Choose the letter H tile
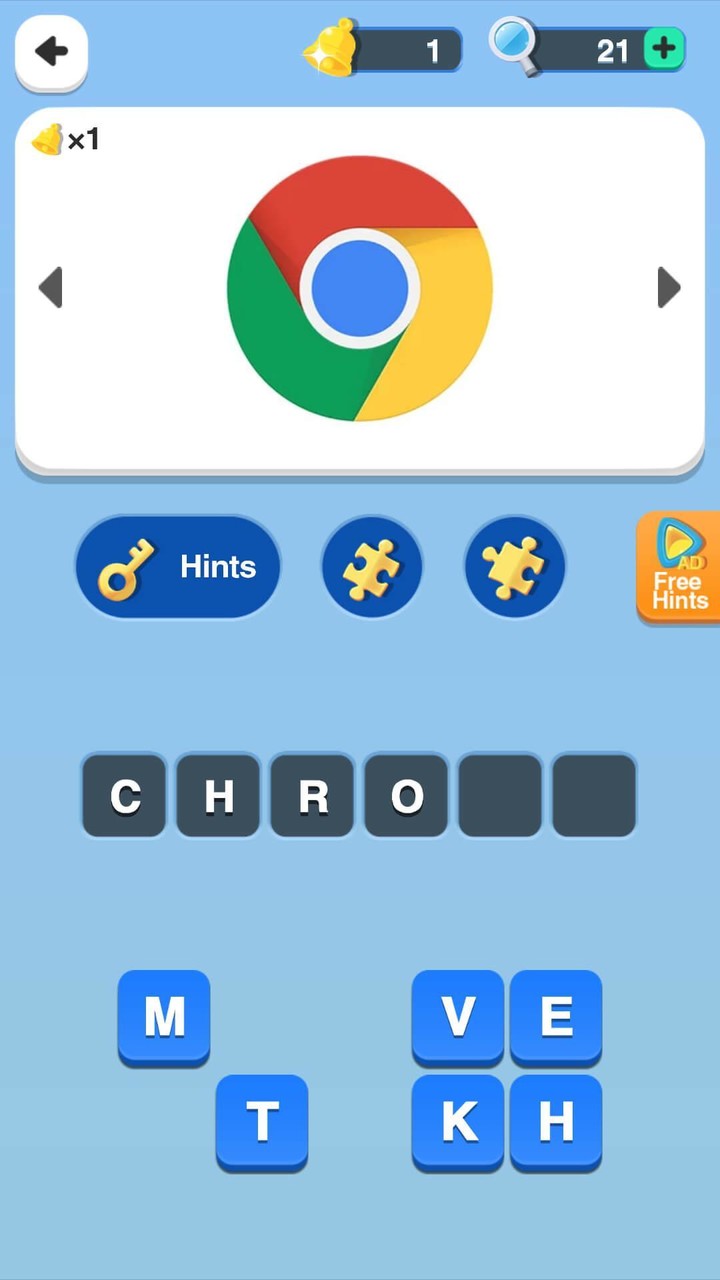 point(556,1120)
